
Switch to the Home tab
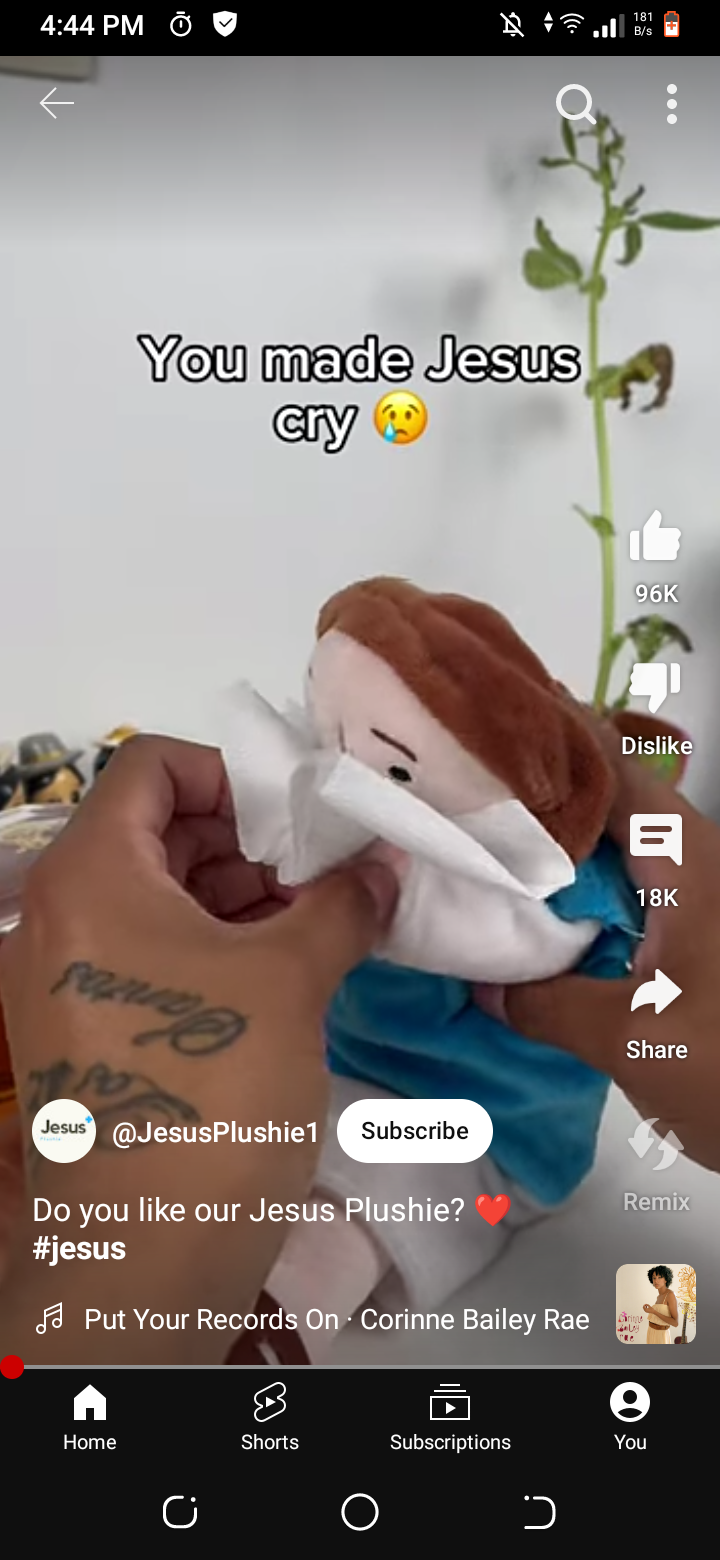coord(90,1416)
